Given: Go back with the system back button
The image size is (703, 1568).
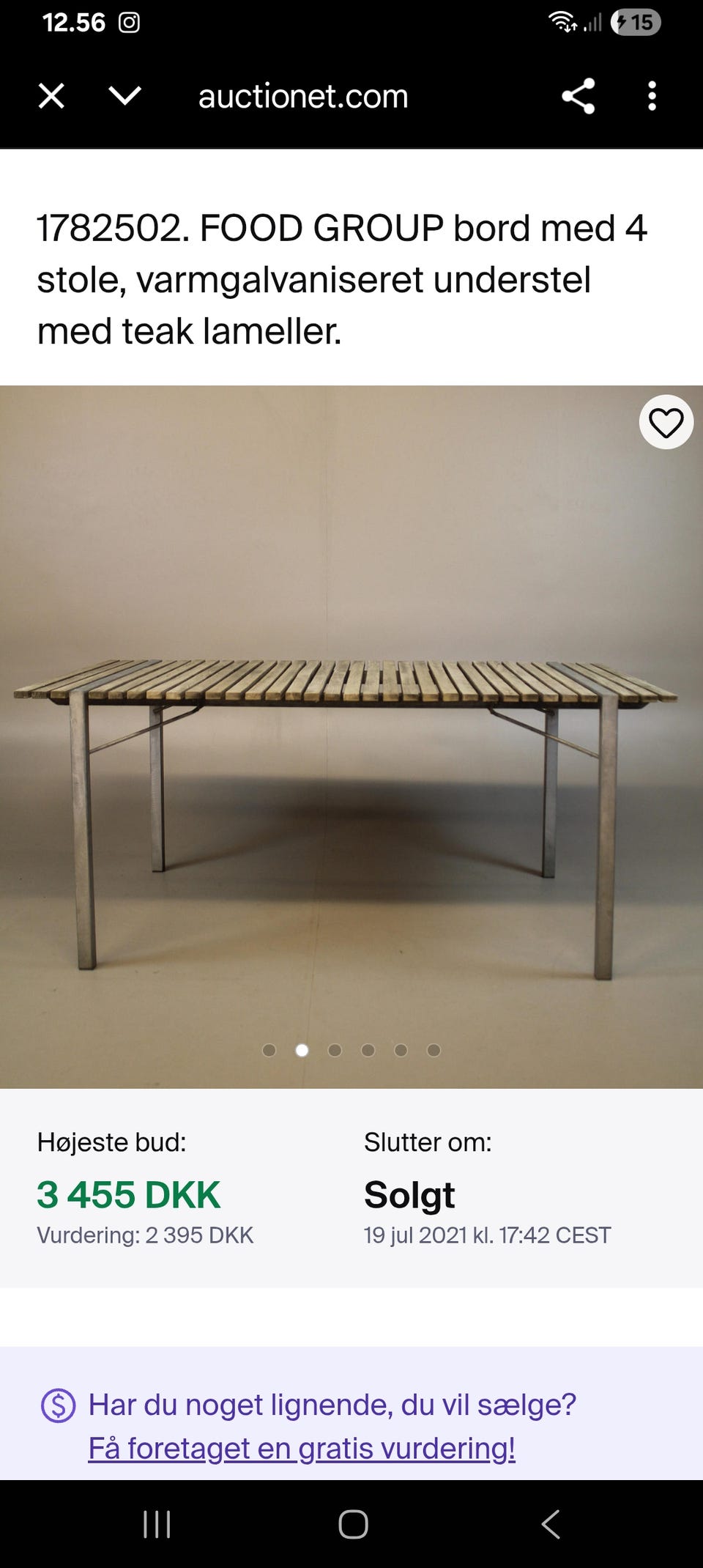Looking at the screenshot, I should 551,1525.
